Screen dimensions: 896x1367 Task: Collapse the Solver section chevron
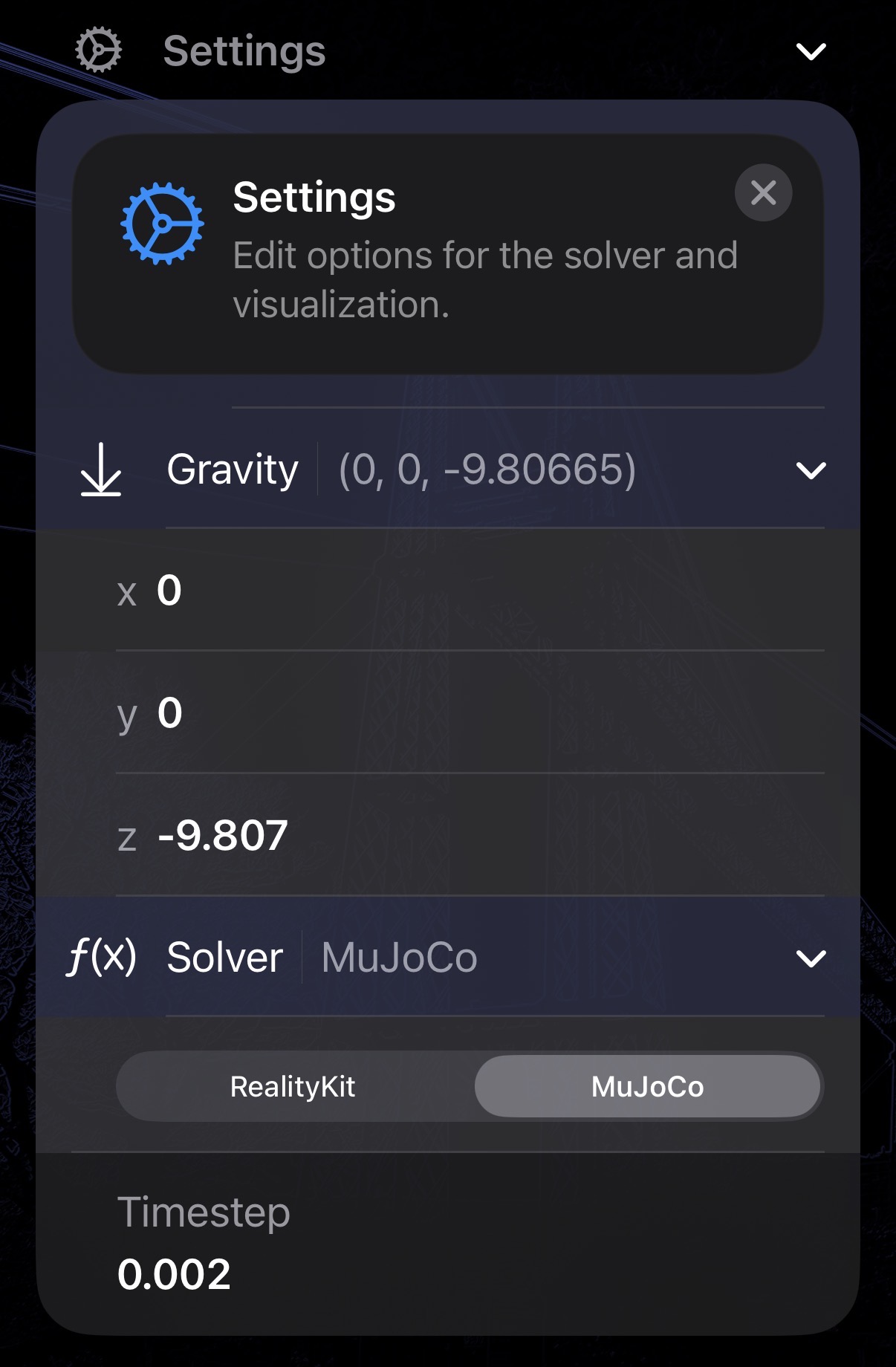(x=811, y=958)
